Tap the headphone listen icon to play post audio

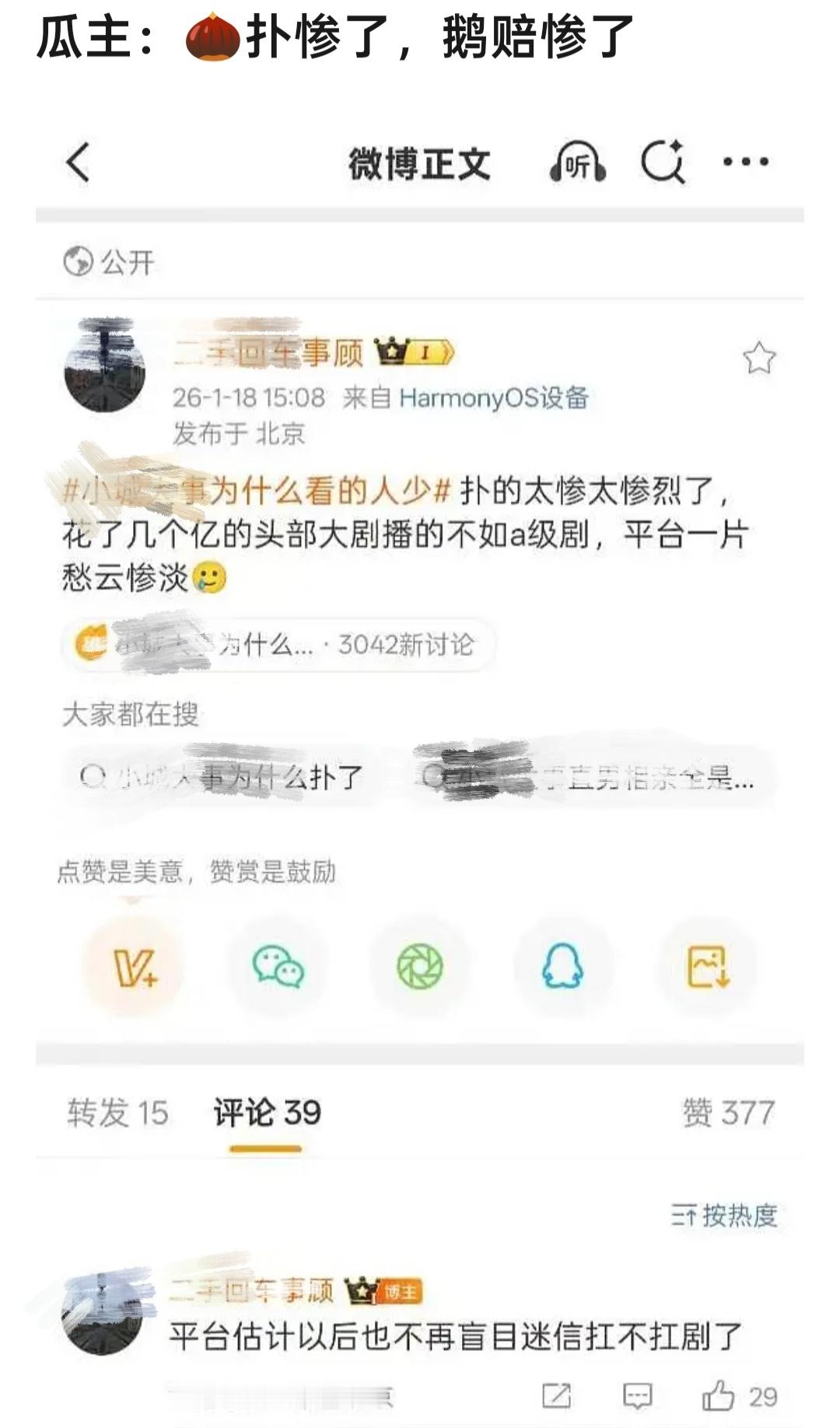pyautogui.click(x=576, y=161)
